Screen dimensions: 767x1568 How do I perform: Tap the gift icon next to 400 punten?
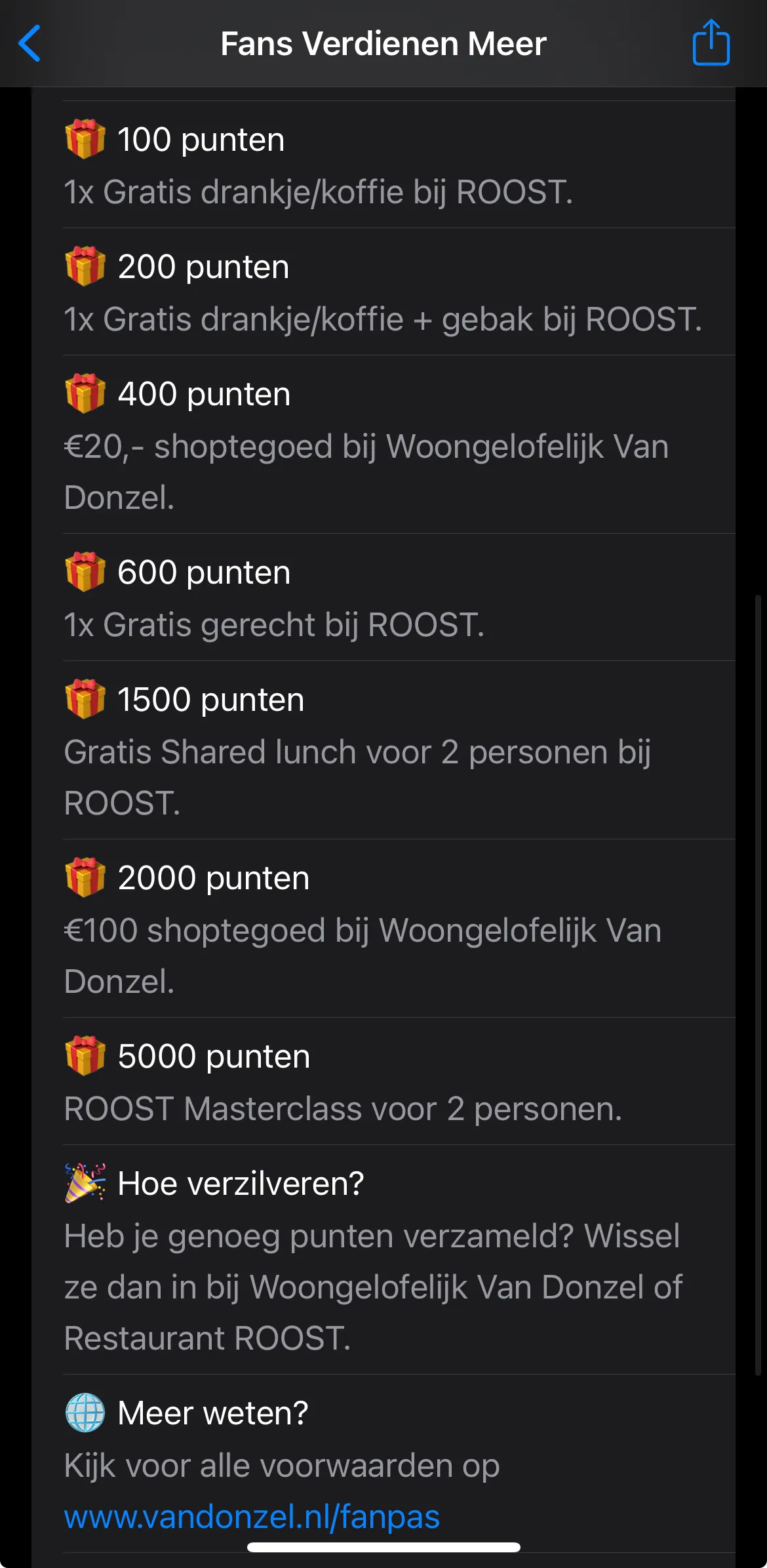point(86,393)
